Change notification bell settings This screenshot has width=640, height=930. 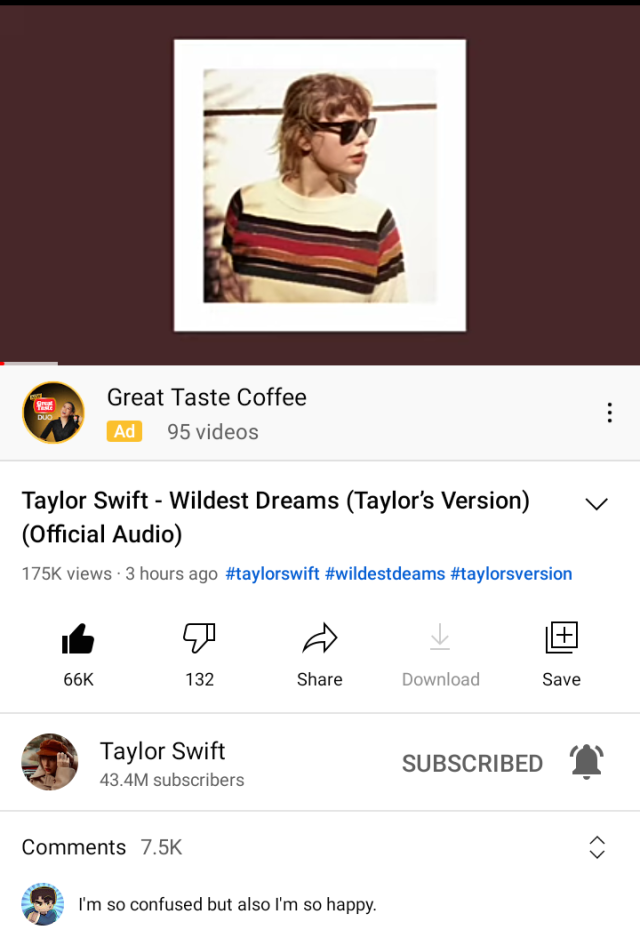[x=587, y=763]
